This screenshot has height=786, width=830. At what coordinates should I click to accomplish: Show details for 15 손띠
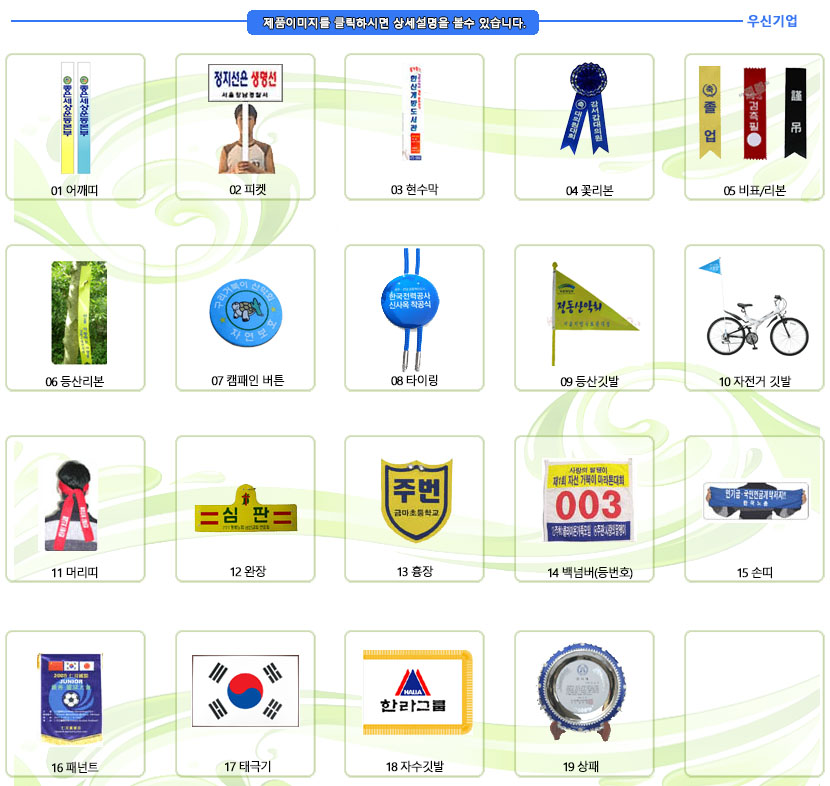753,499
